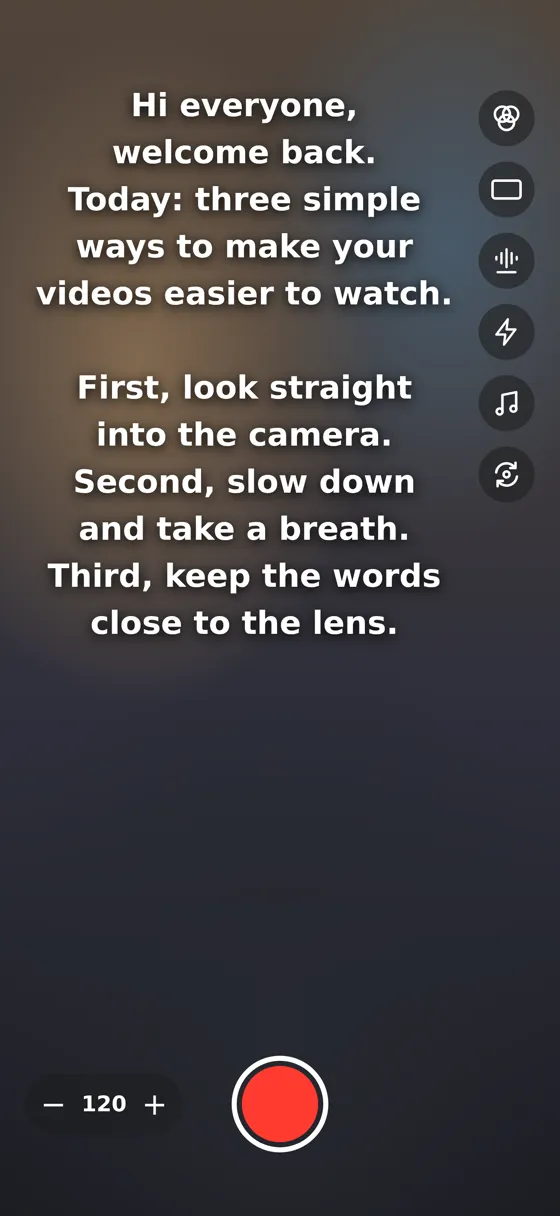560x1216 pixels.
Task: Add music with the note icon
Action: (x=506, y=403)
